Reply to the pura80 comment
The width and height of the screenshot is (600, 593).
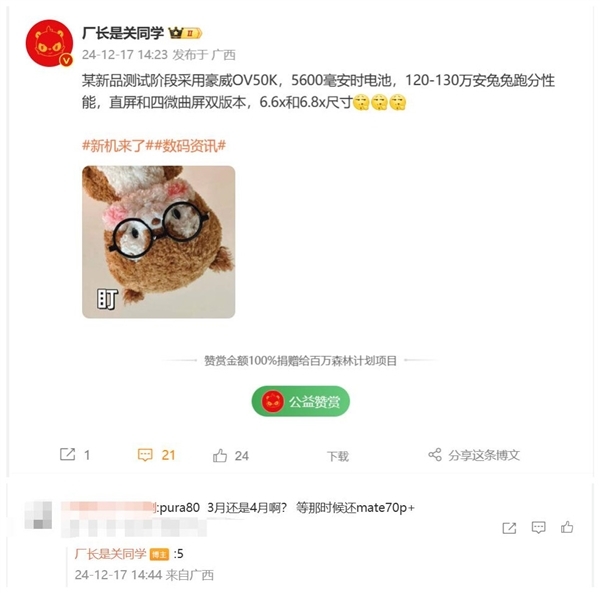point(538,527)
